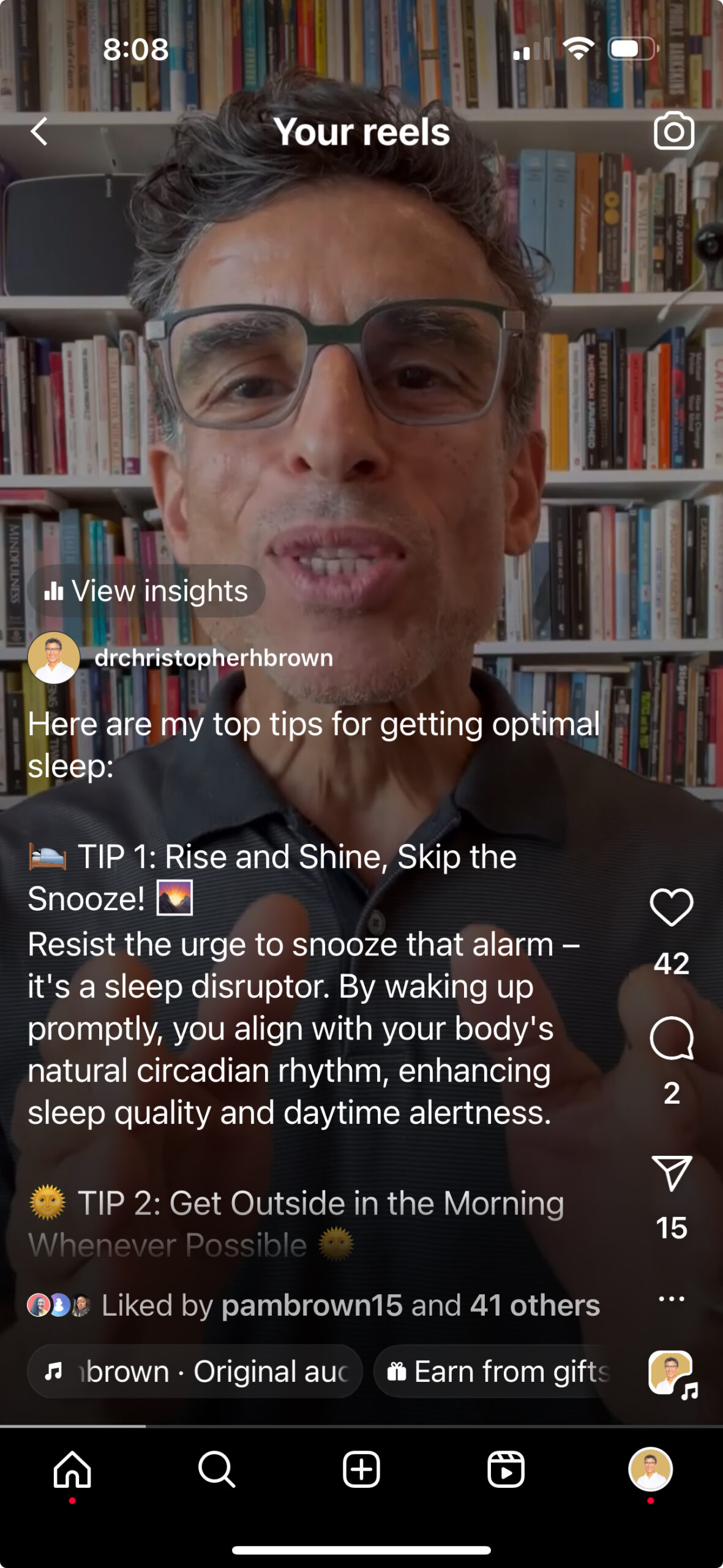Go back from Your reels

(x=39, y=132)
